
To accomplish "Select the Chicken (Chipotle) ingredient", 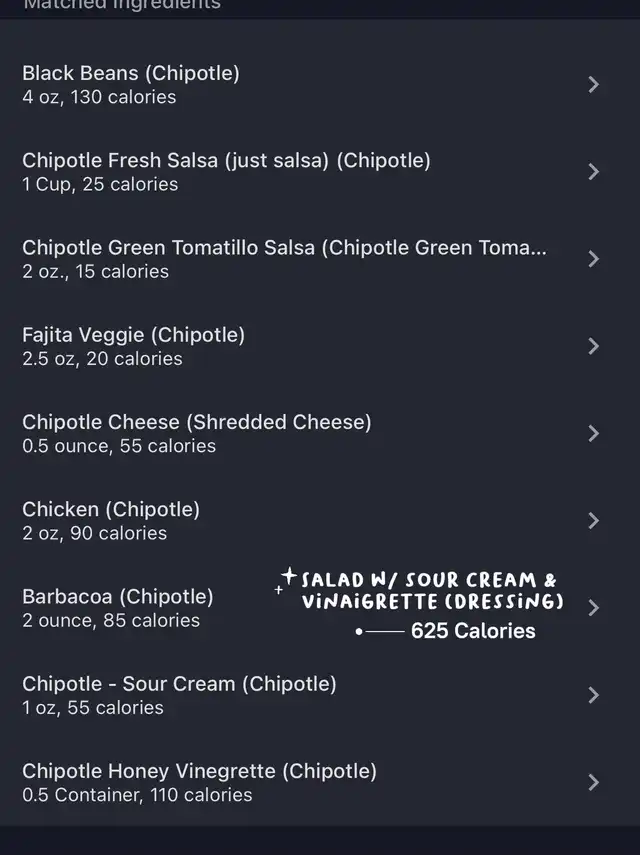I will click(300, 520).
